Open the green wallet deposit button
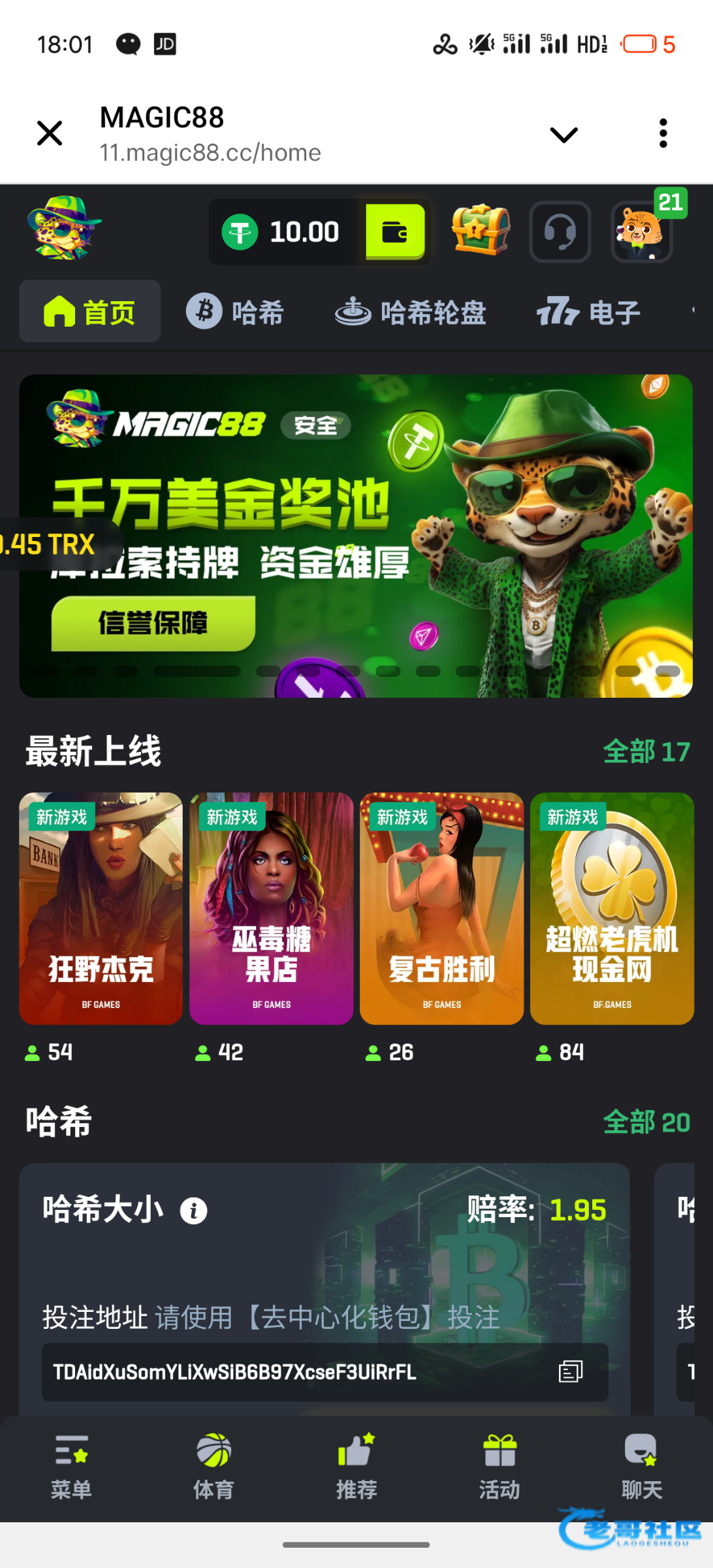The image size is (713, 1568). [394, 231]
